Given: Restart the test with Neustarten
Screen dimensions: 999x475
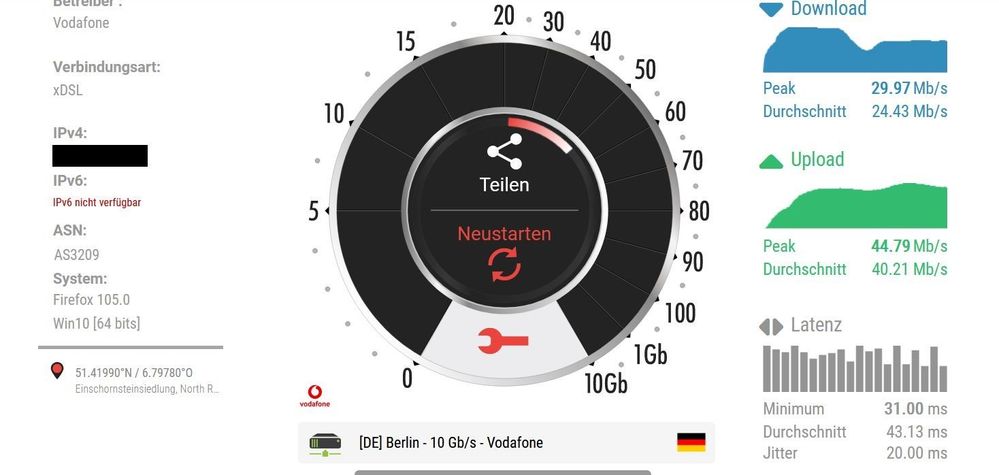Looking at the screenshot, I should 504,249.
